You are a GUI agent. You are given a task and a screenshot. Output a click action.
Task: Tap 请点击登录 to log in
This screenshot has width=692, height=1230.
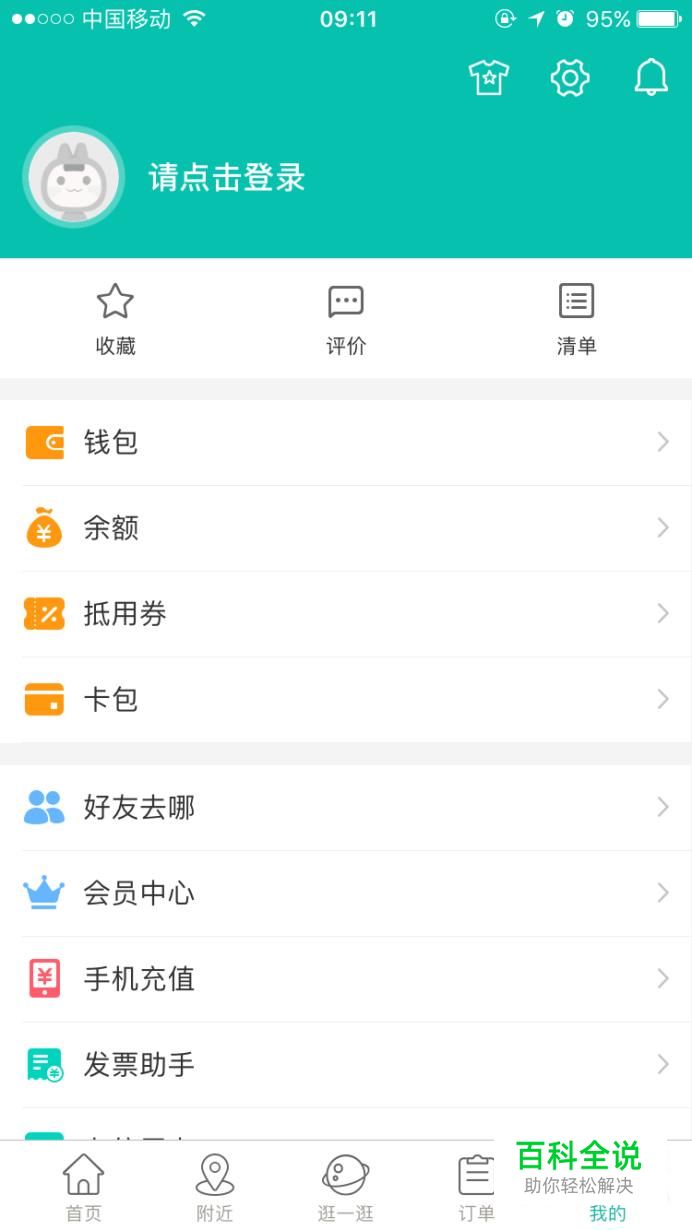point(227,178)
